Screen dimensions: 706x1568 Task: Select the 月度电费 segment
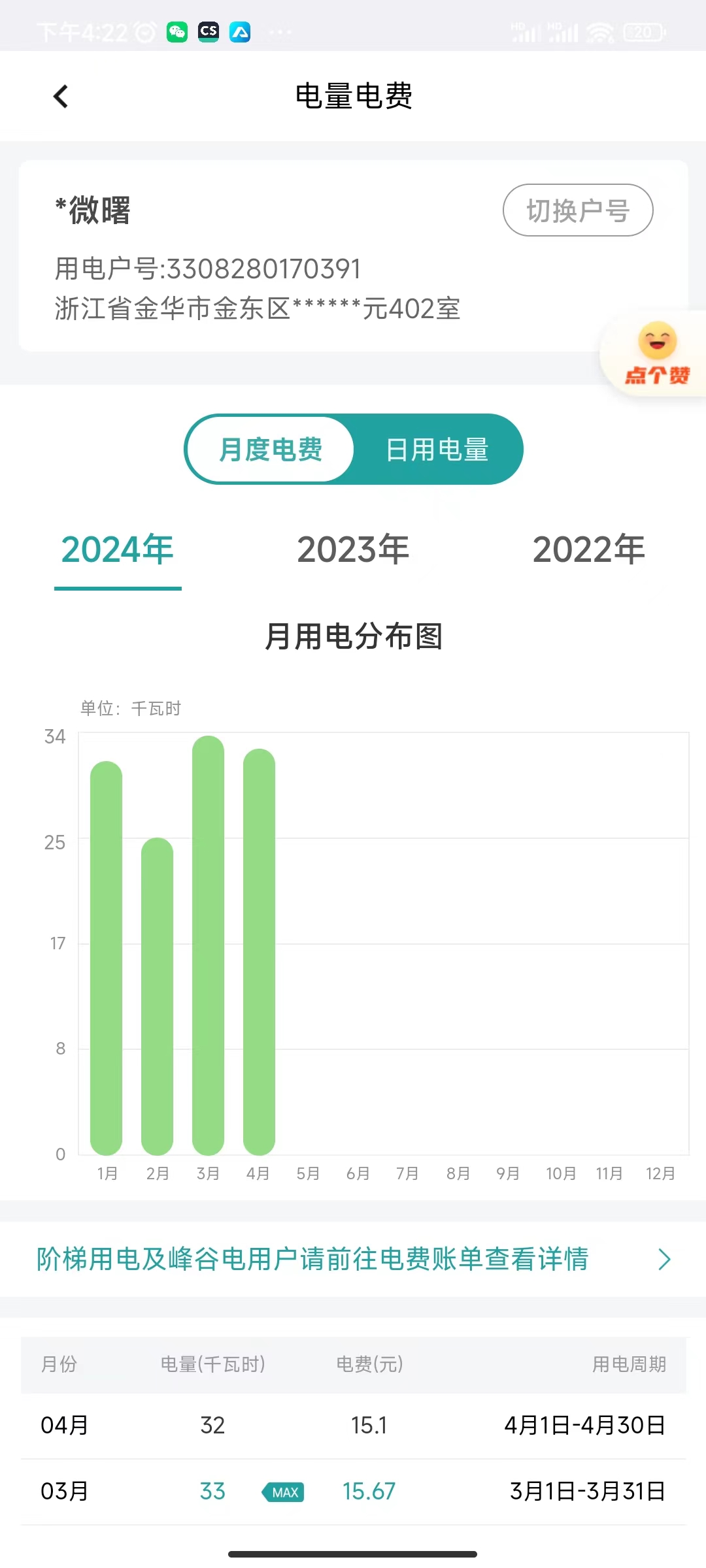tap(271, 449)
